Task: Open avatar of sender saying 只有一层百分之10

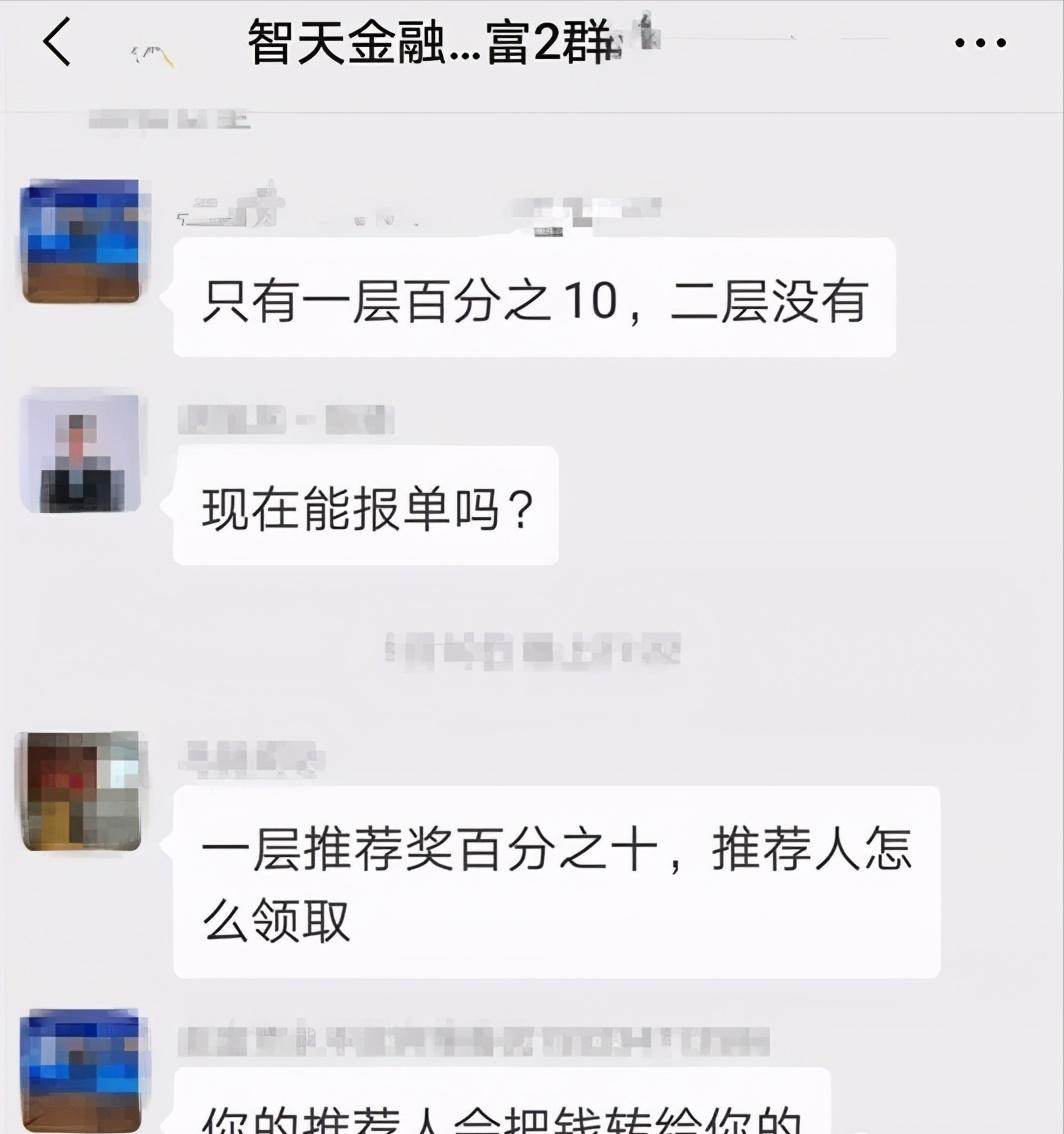Action: [81, 241]
